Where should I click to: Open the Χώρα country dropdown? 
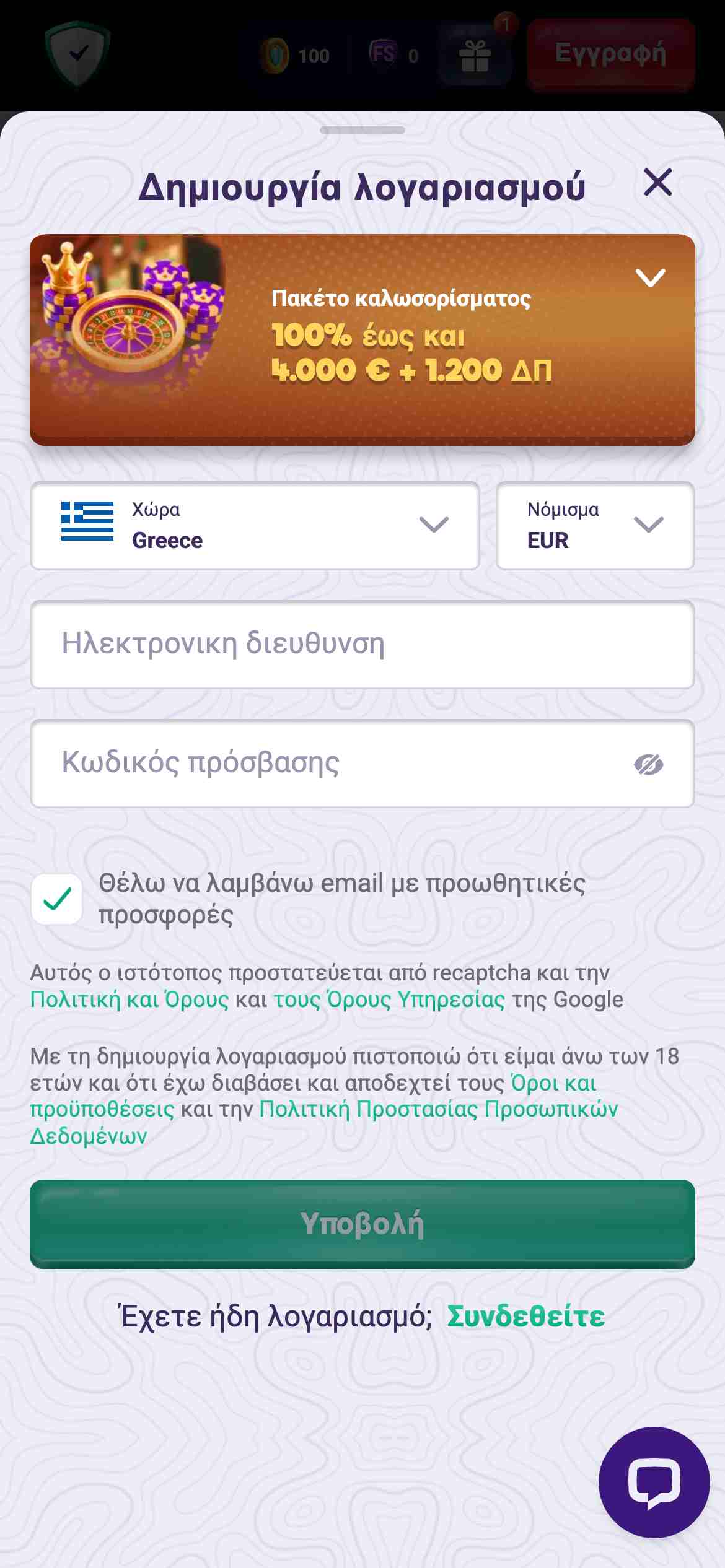[255, 526]
